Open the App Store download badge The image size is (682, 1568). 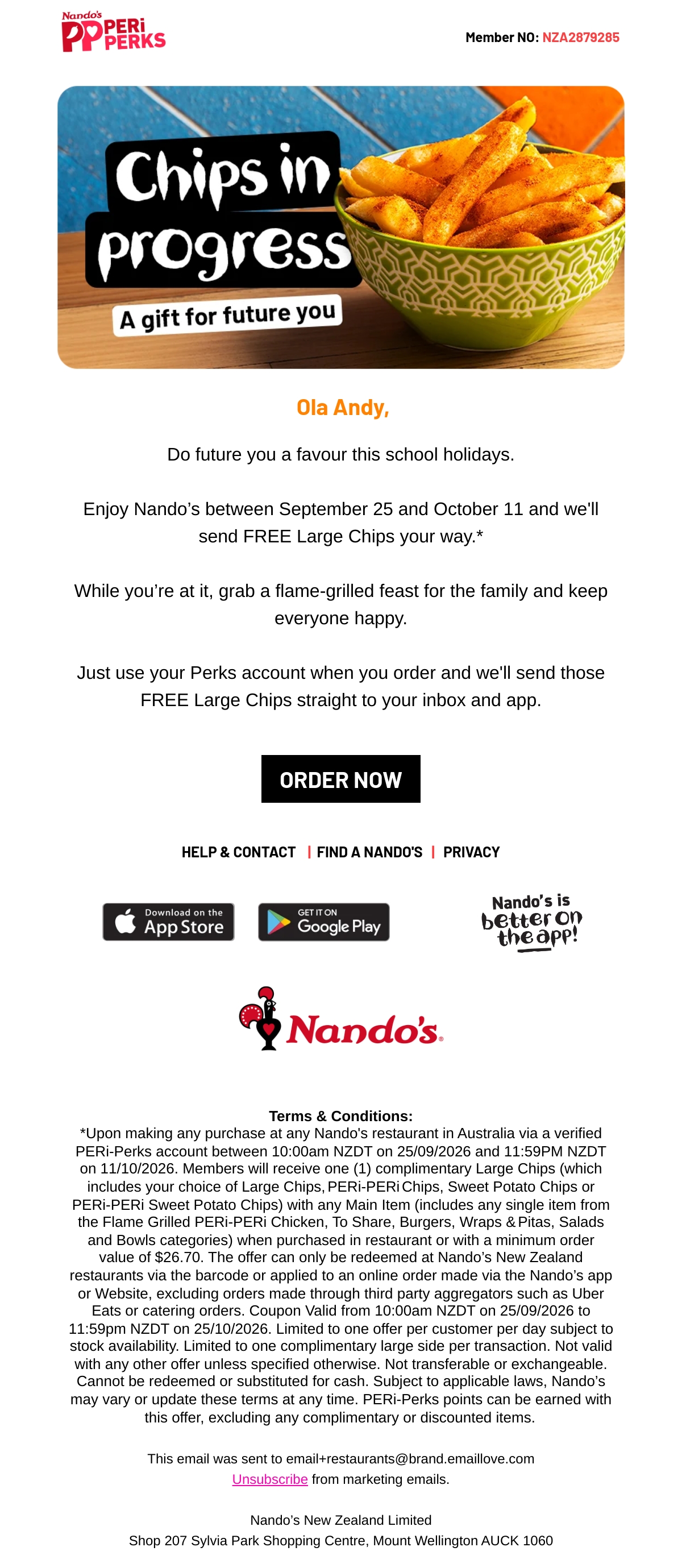click(x=169, y=922)
